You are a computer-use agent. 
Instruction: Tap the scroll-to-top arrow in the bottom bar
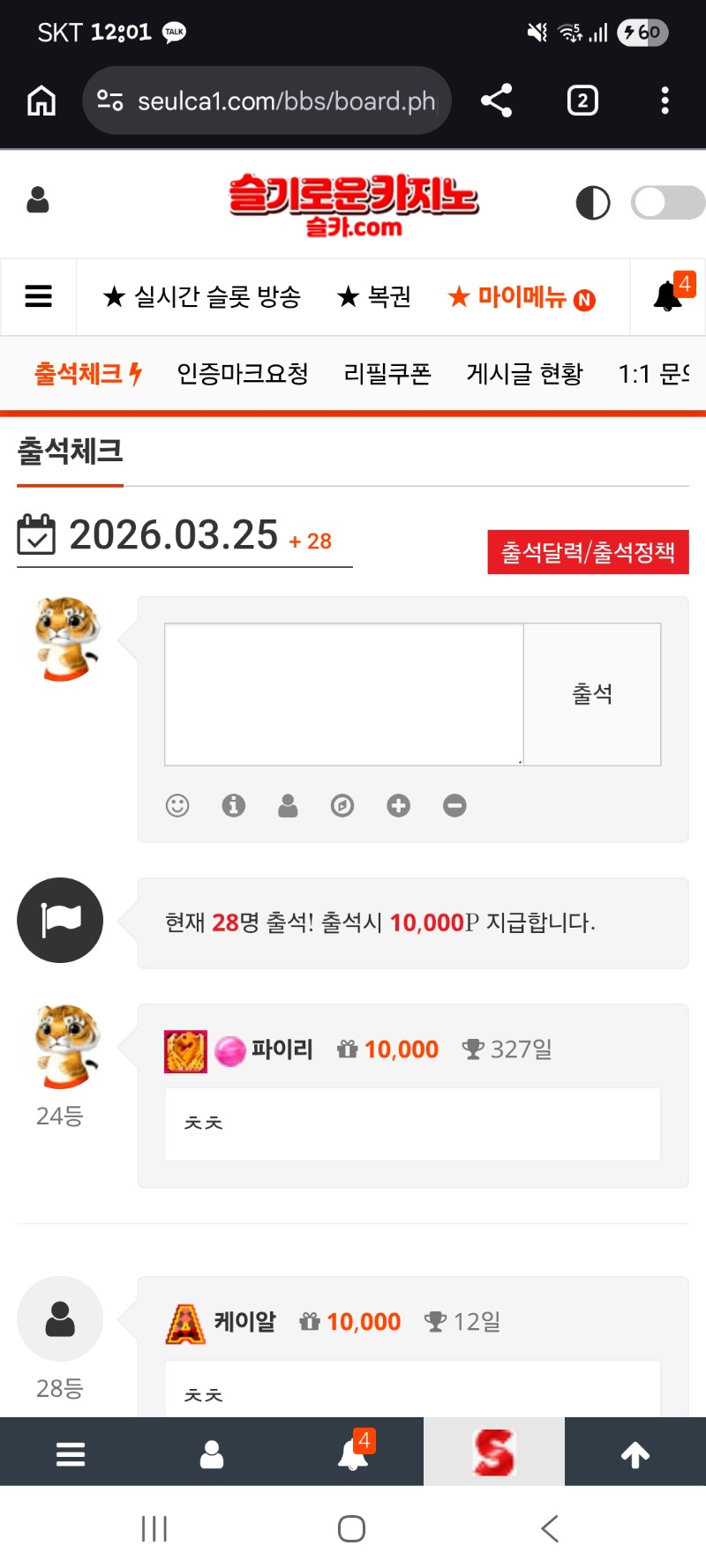(x=635, y=1454)
